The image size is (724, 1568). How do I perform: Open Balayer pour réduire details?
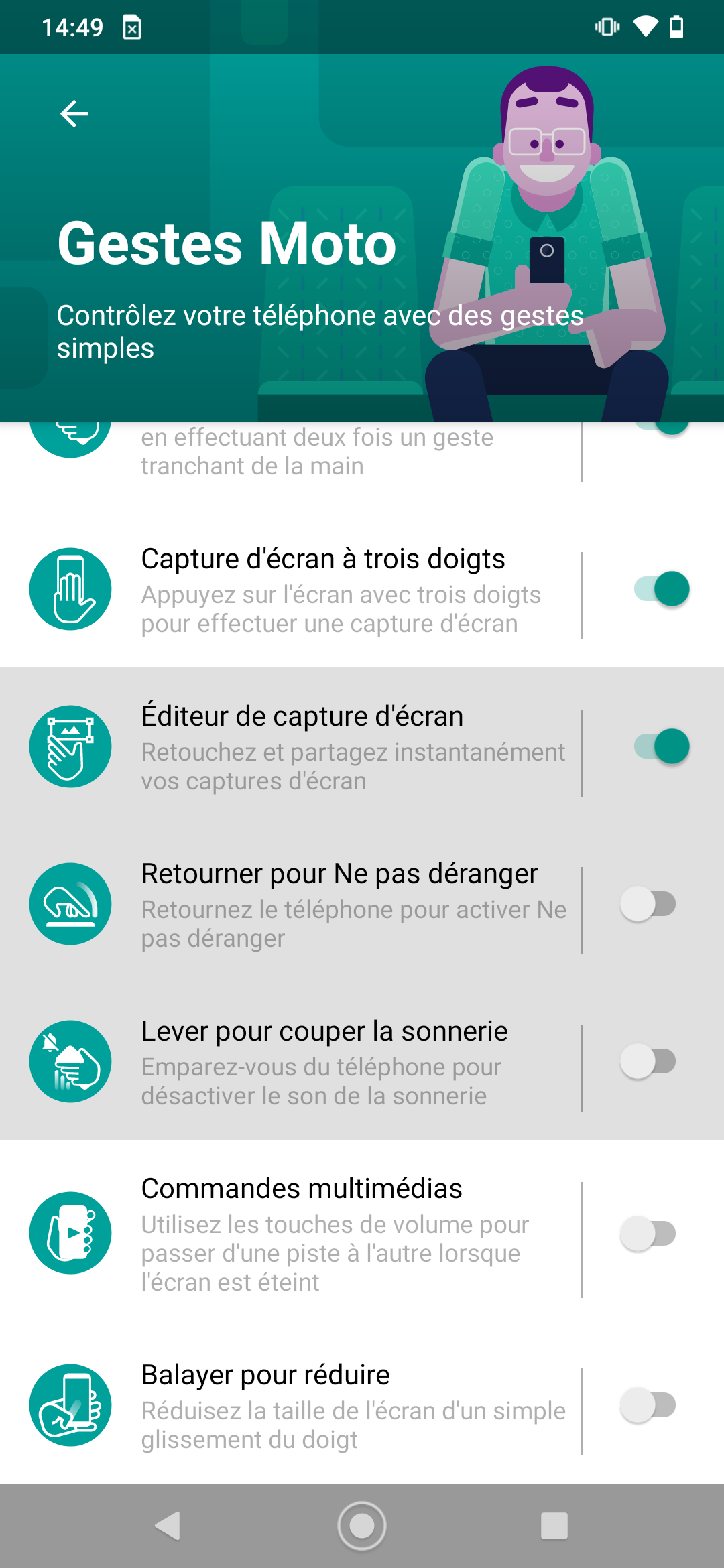click(x=291, y=1406)
